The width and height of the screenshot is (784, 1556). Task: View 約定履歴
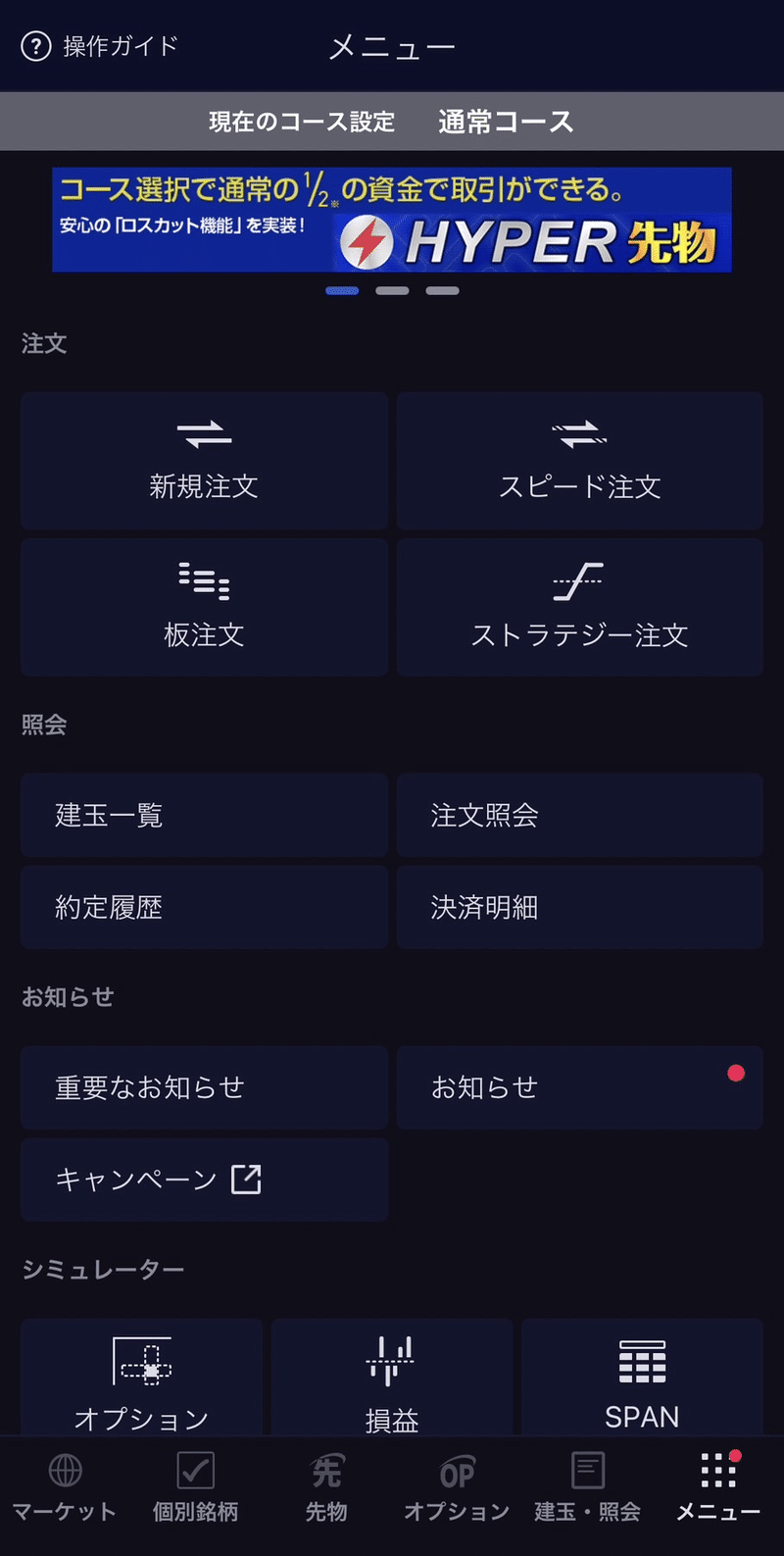tap(204, 907)
